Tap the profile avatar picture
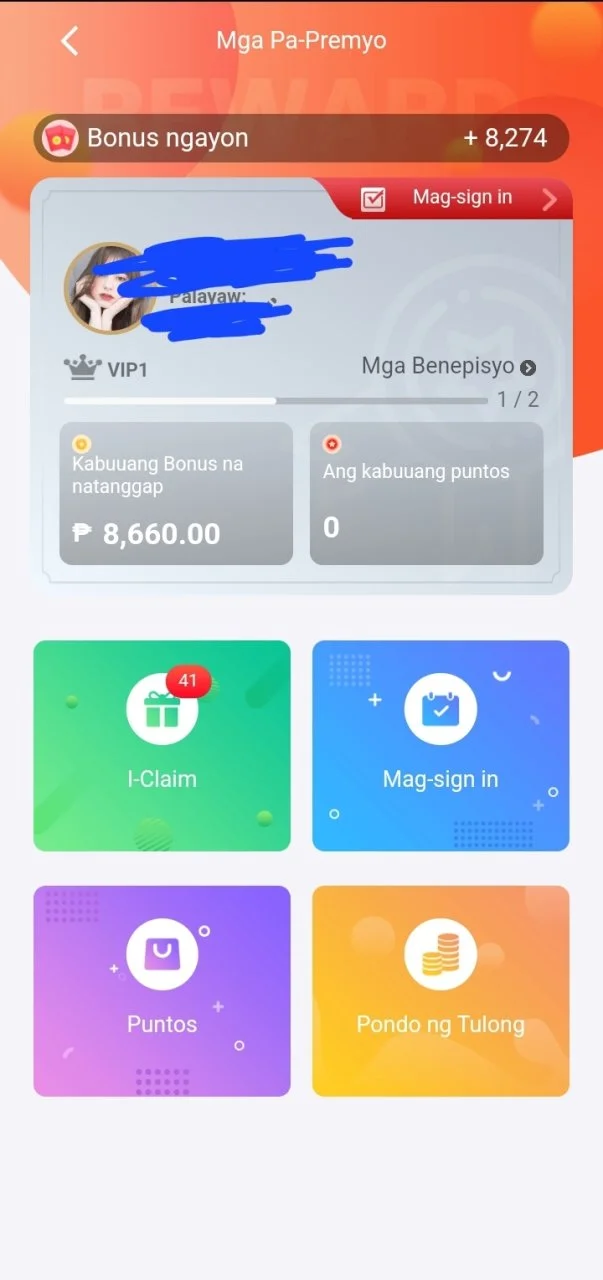 pos(109,288)
